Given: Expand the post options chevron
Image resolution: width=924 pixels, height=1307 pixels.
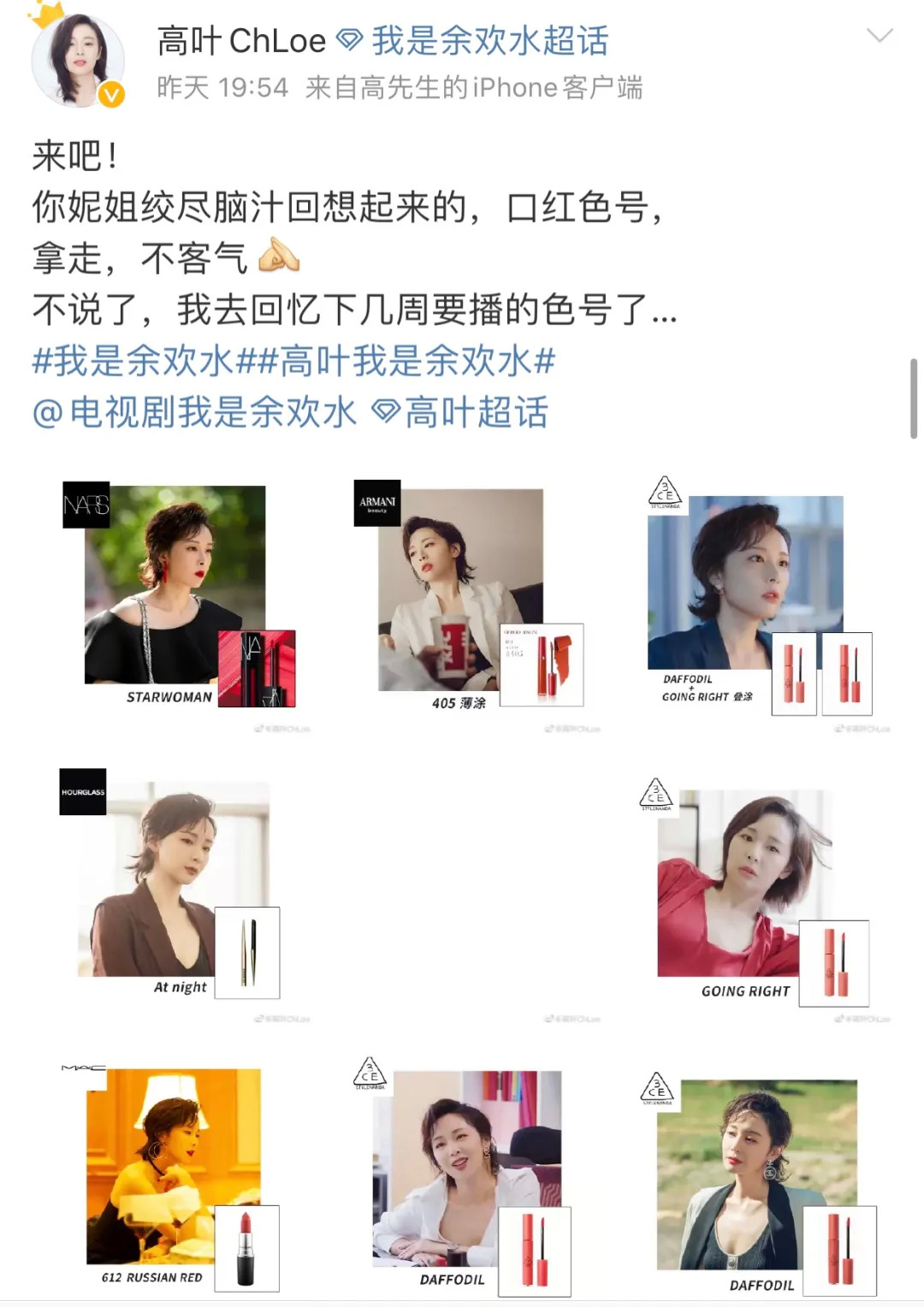Looking at the screenshot, I should [x=880, y=36].
